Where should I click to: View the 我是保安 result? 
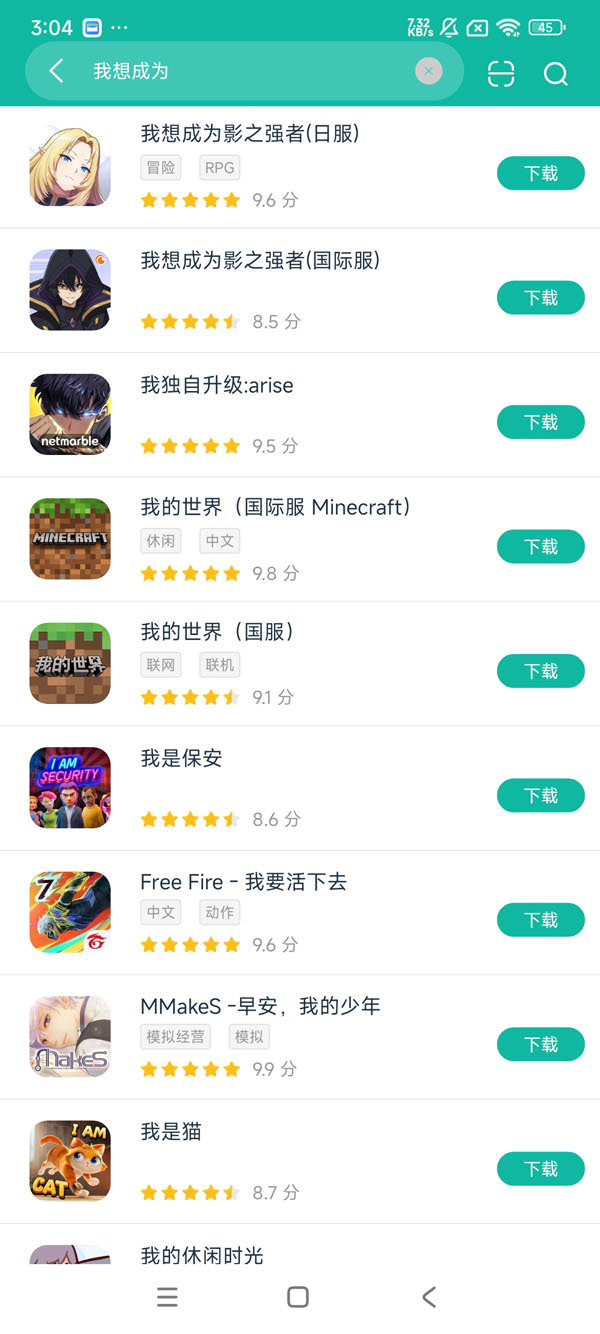pyautogui.click(x=181, y=759)
